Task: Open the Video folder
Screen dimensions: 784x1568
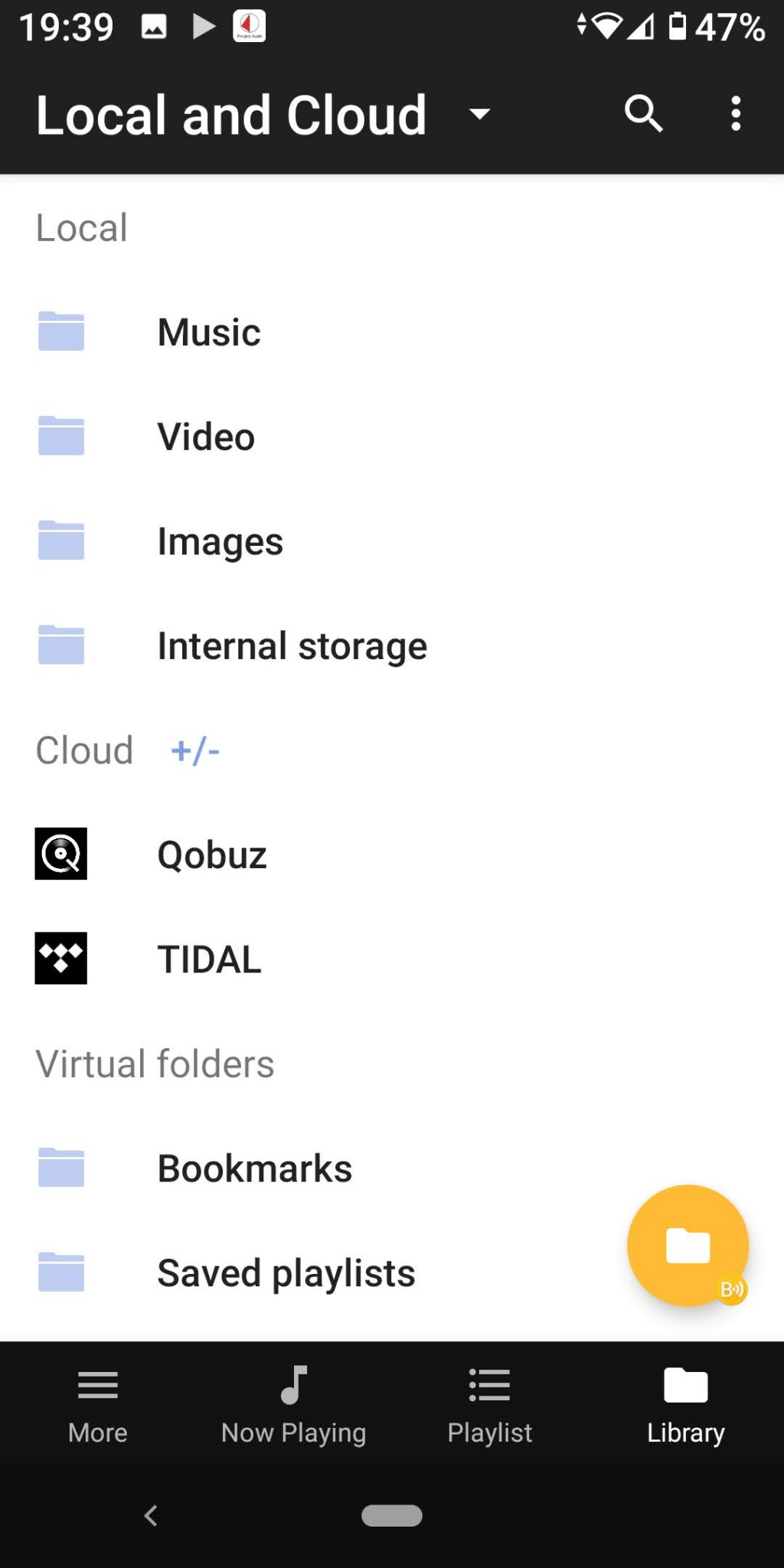Action: (392, 436)
